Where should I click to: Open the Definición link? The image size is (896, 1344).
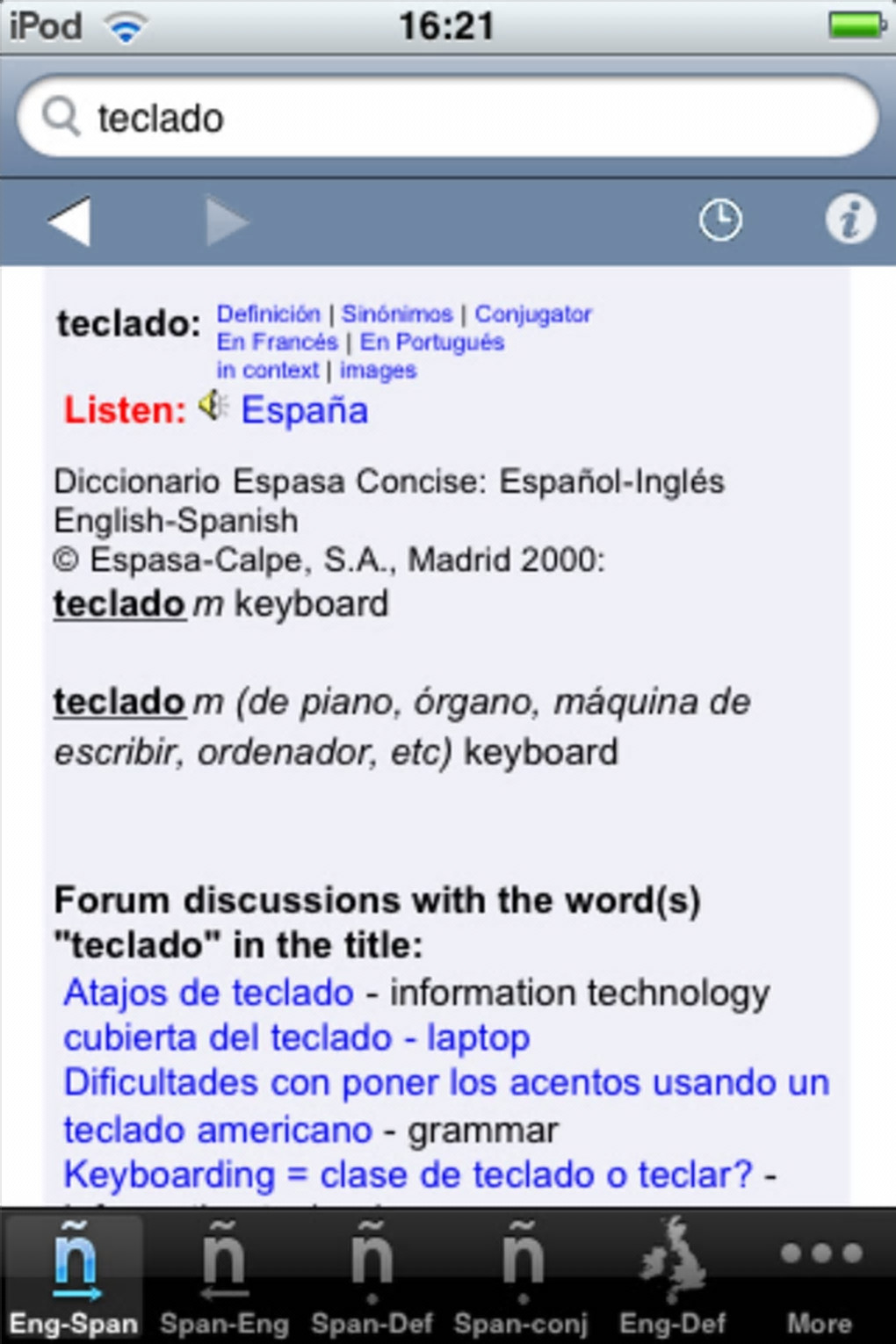268,314
